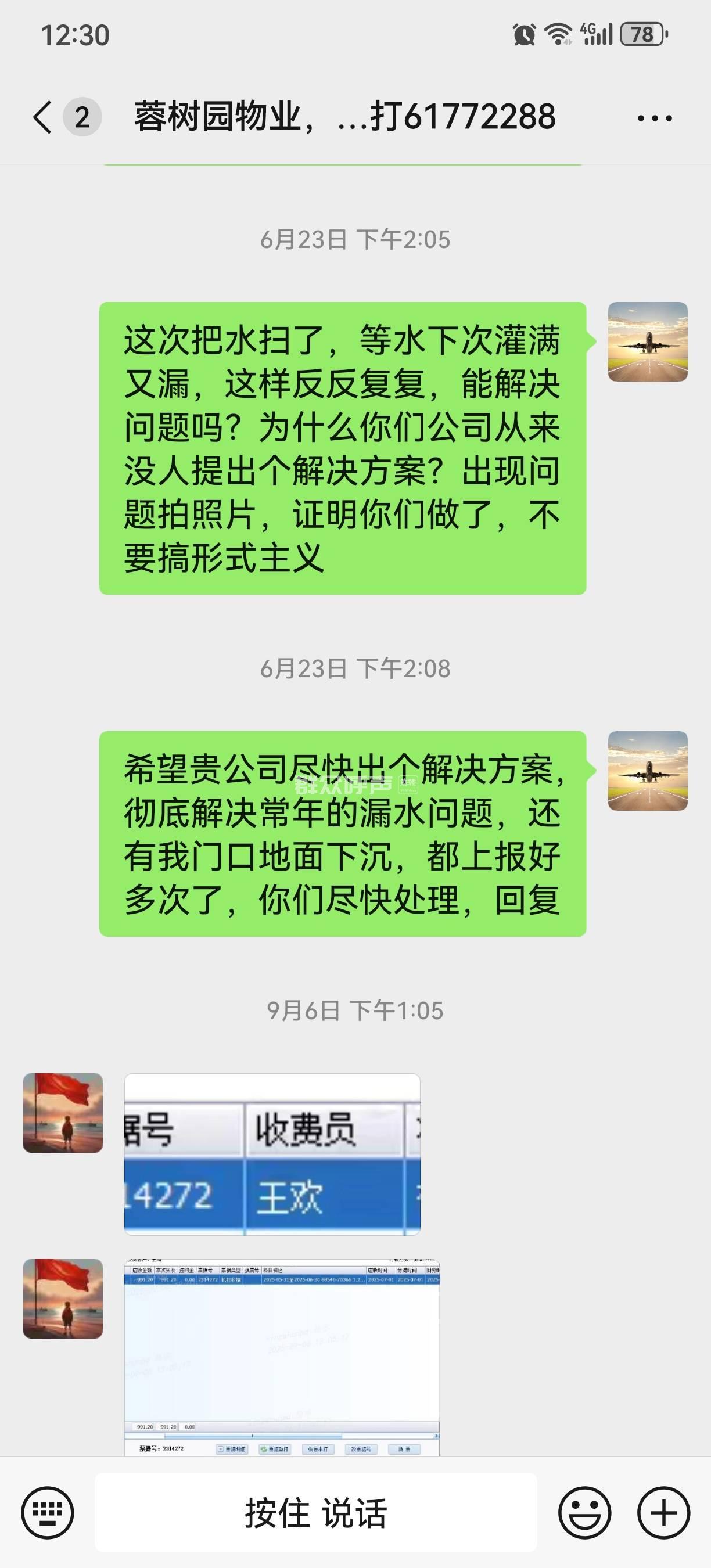Open the plus attachments menu
711x1568 pixels.
(663, 1513)
